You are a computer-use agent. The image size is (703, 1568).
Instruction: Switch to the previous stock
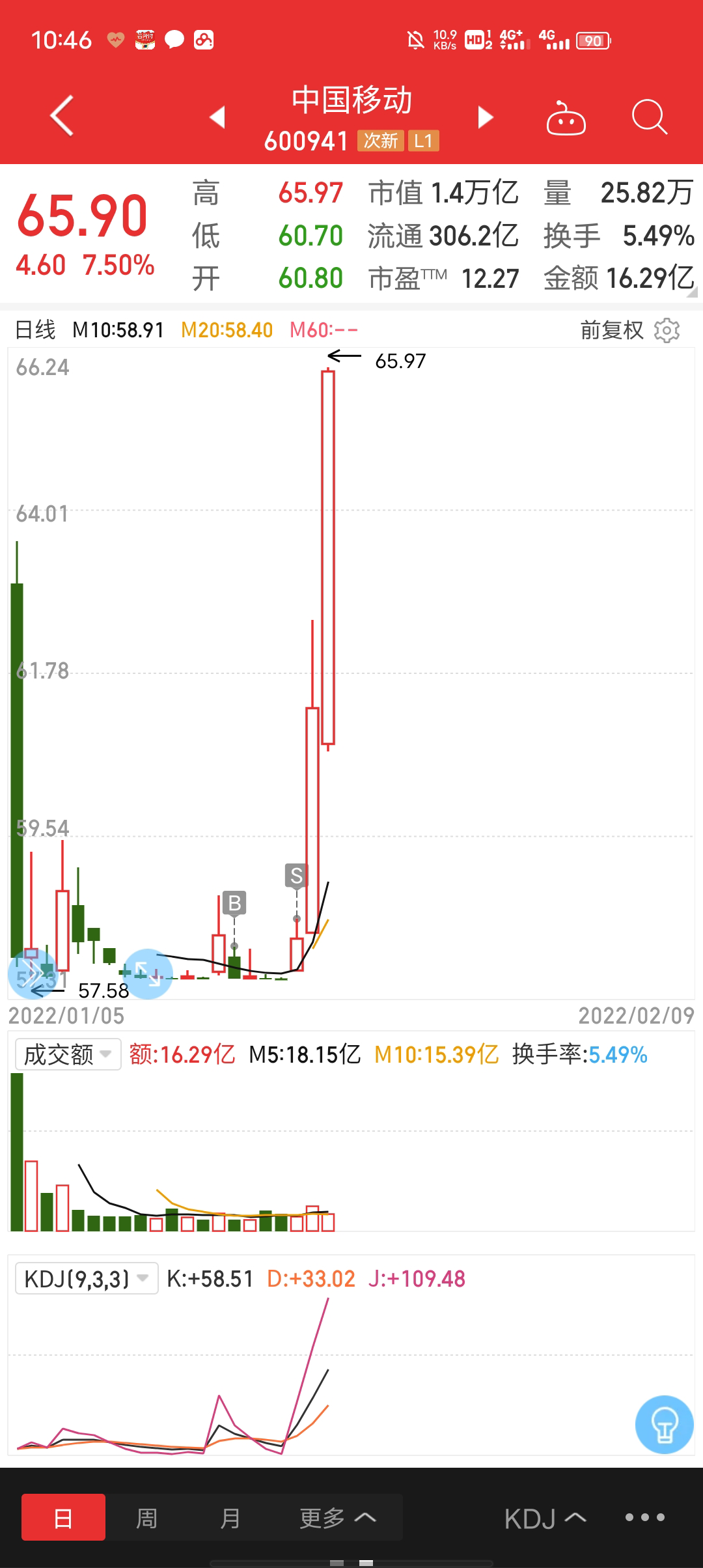[217, 117]
